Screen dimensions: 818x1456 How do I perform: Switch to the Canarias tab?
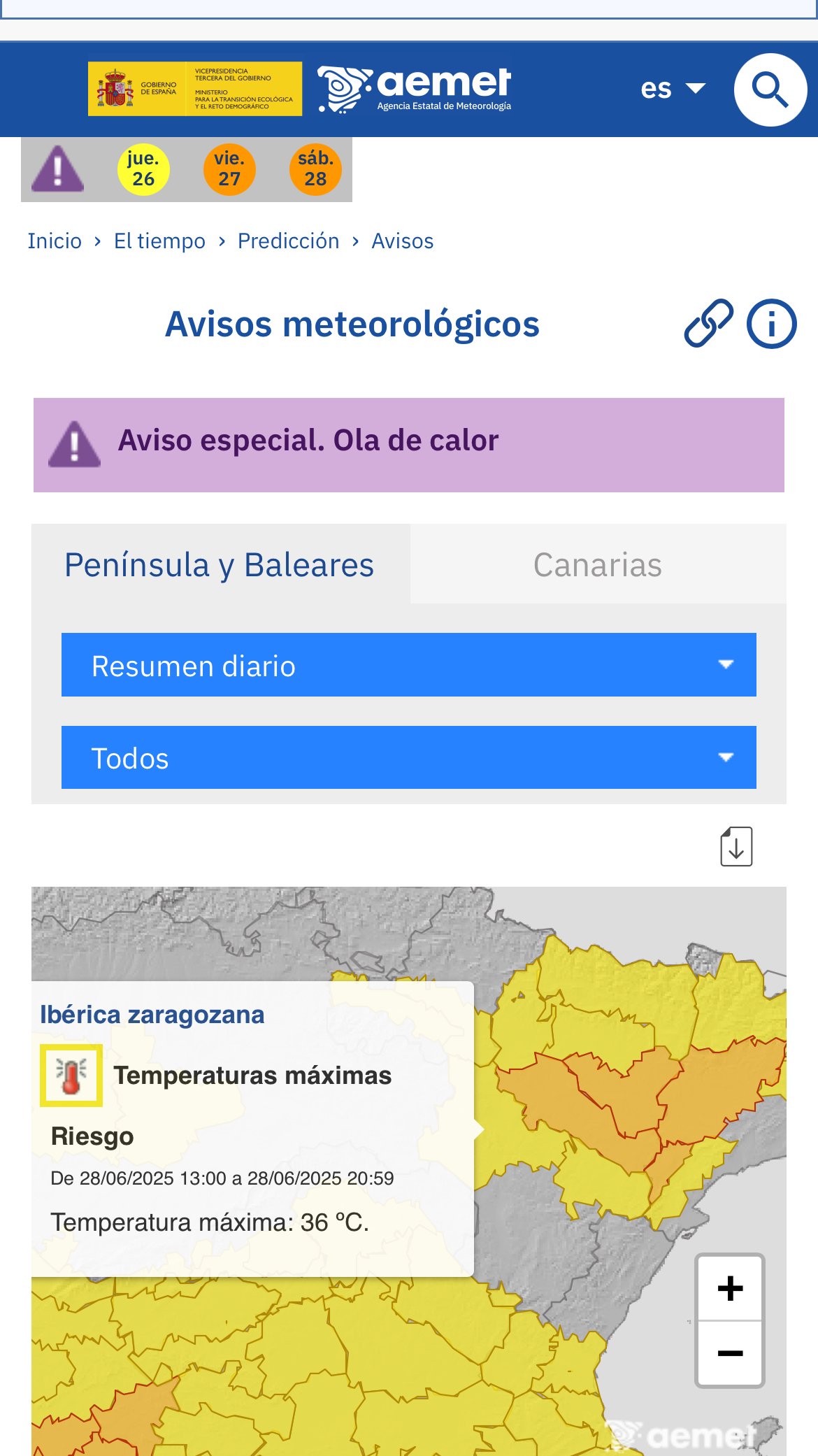point(597,565)
